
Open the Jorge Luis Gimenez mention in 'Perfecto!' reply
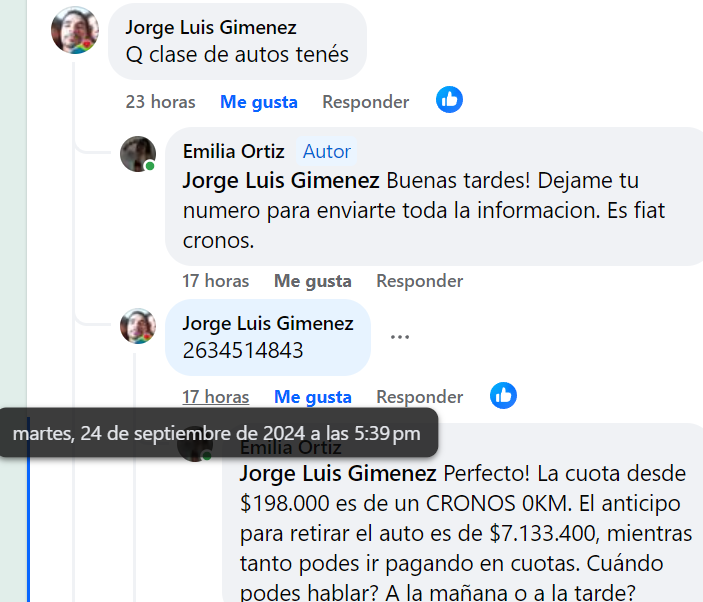point(338,473)
